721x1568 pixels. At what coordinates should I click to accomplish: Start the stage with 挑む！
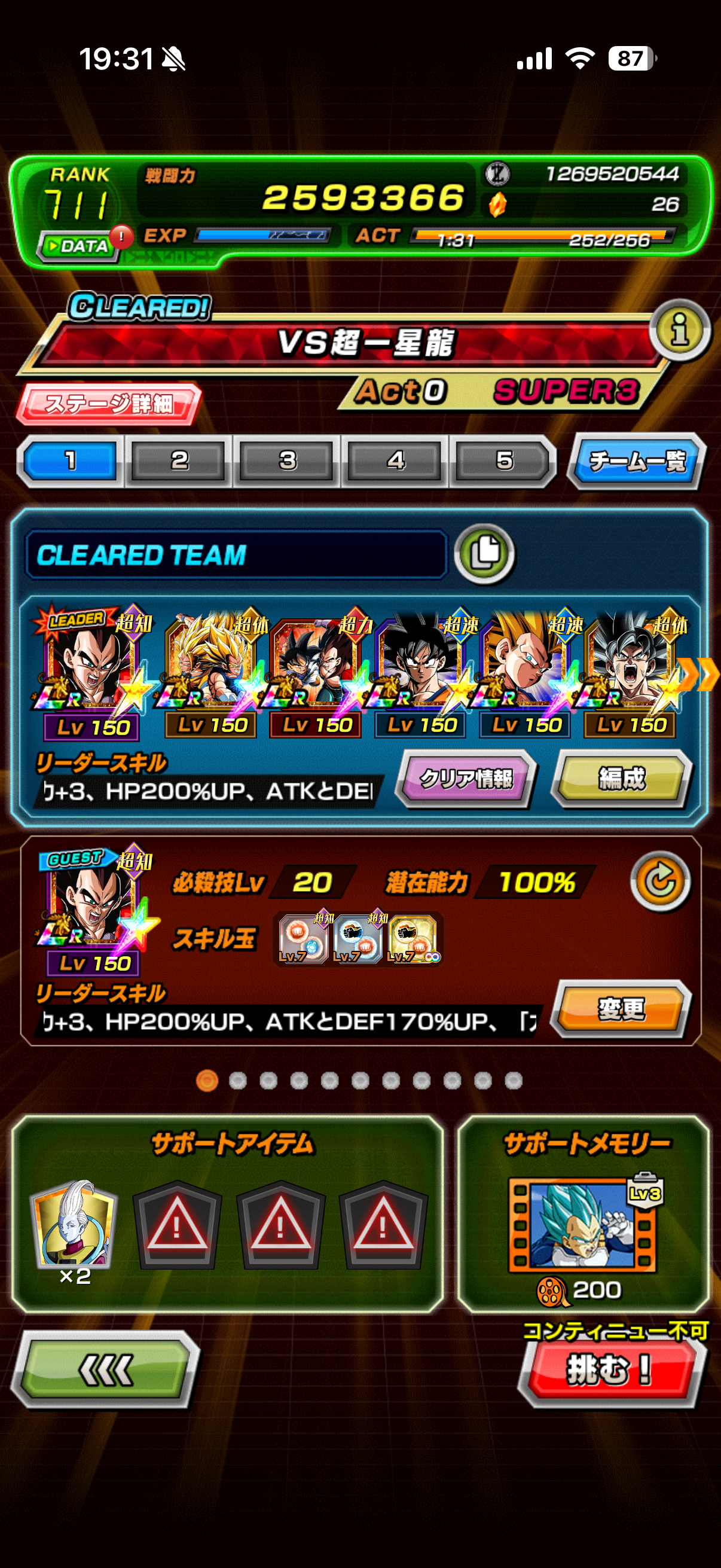pos(611,1371)
